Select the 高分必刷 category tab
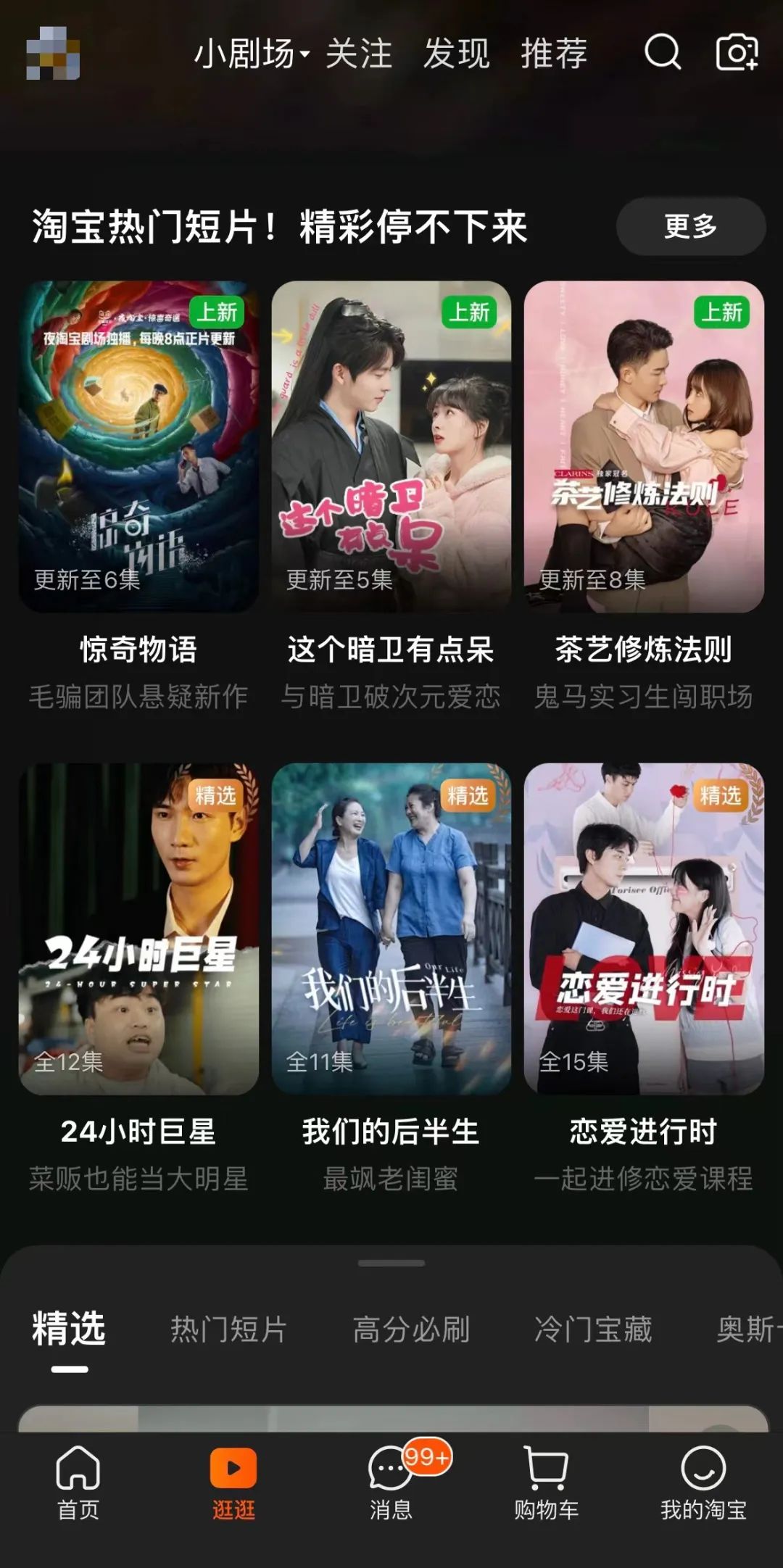The width and height of the screenshot is (783, 1568). [411, 1330]
